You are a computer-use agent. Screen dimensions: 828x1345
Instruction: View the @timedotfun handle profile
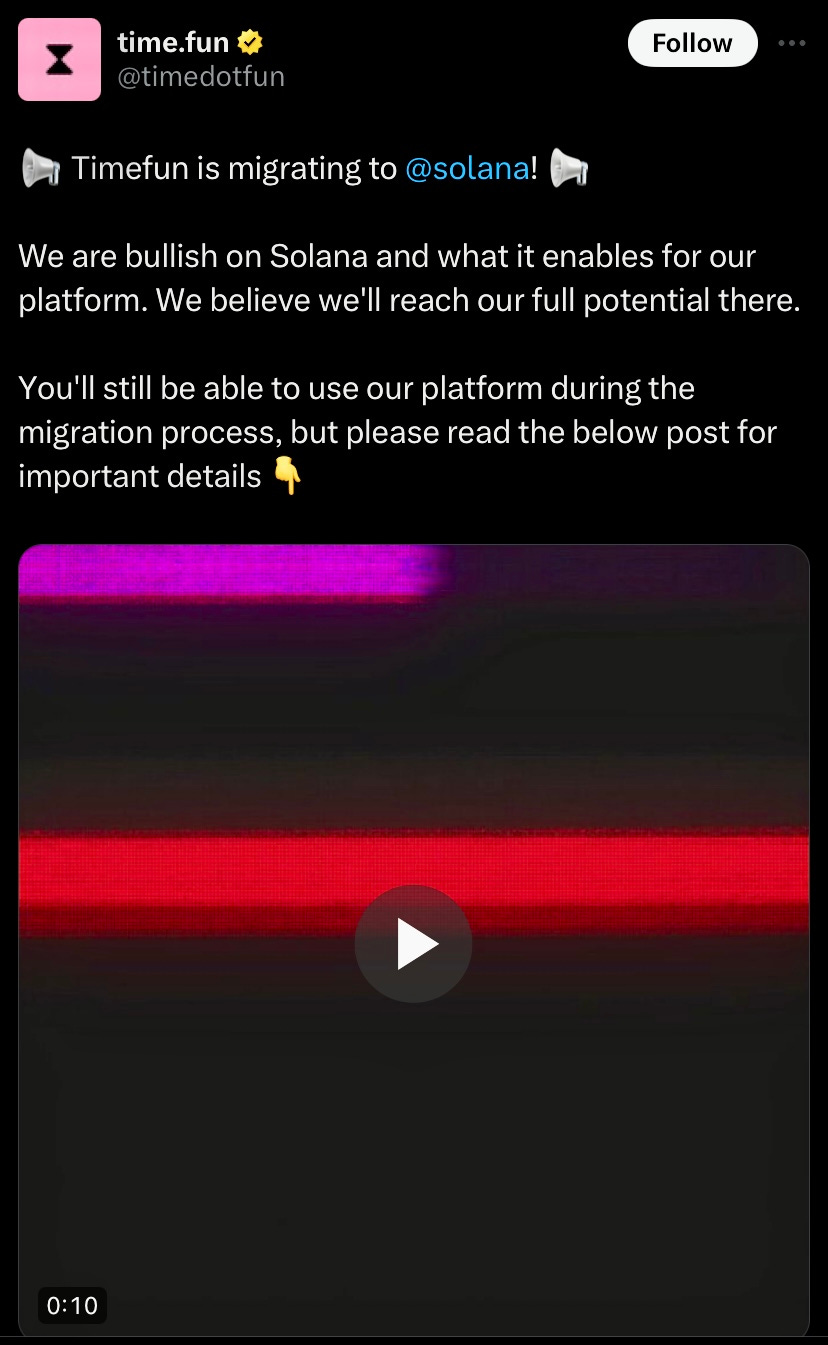pos(201,76)
